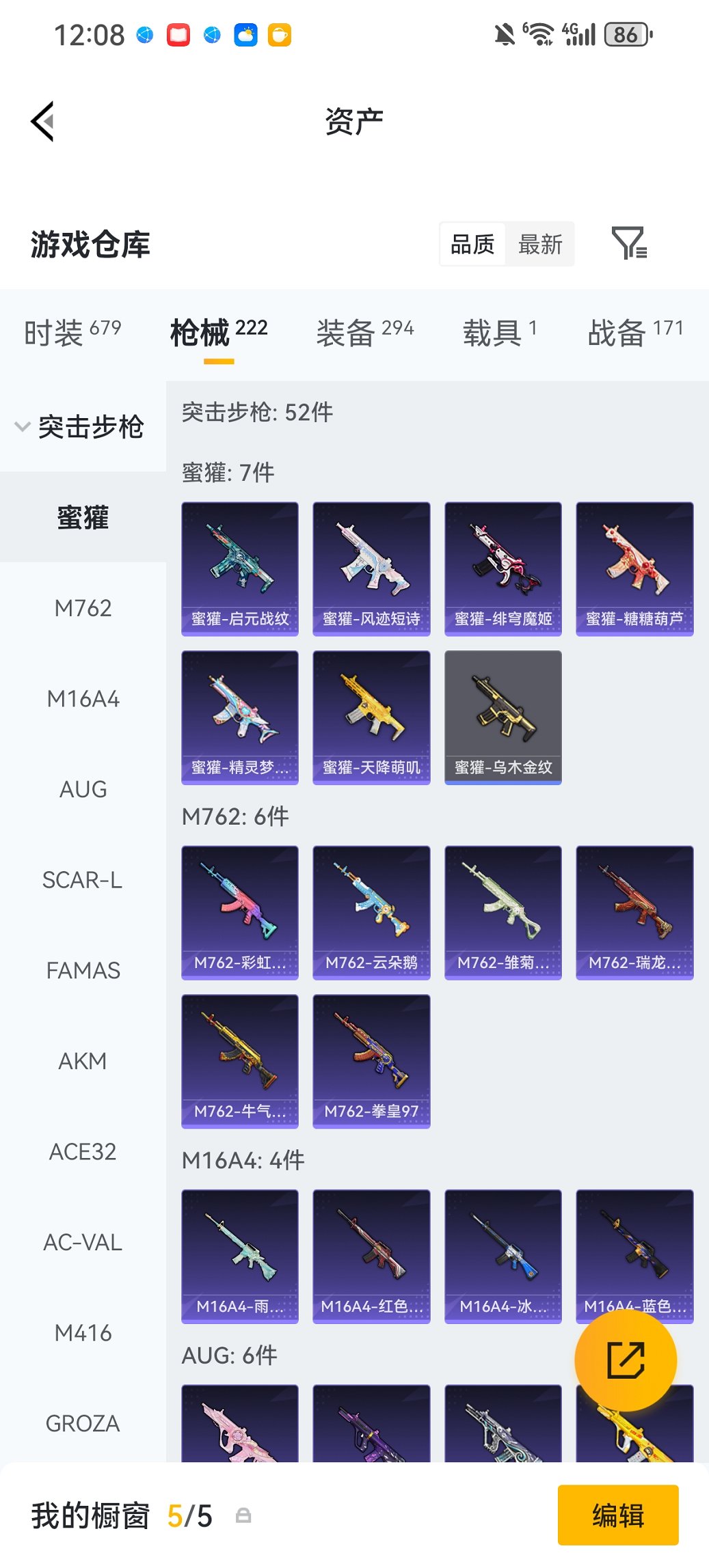
Task: Open the M762-拳皇97 skin
Action: coord(371,1060)
